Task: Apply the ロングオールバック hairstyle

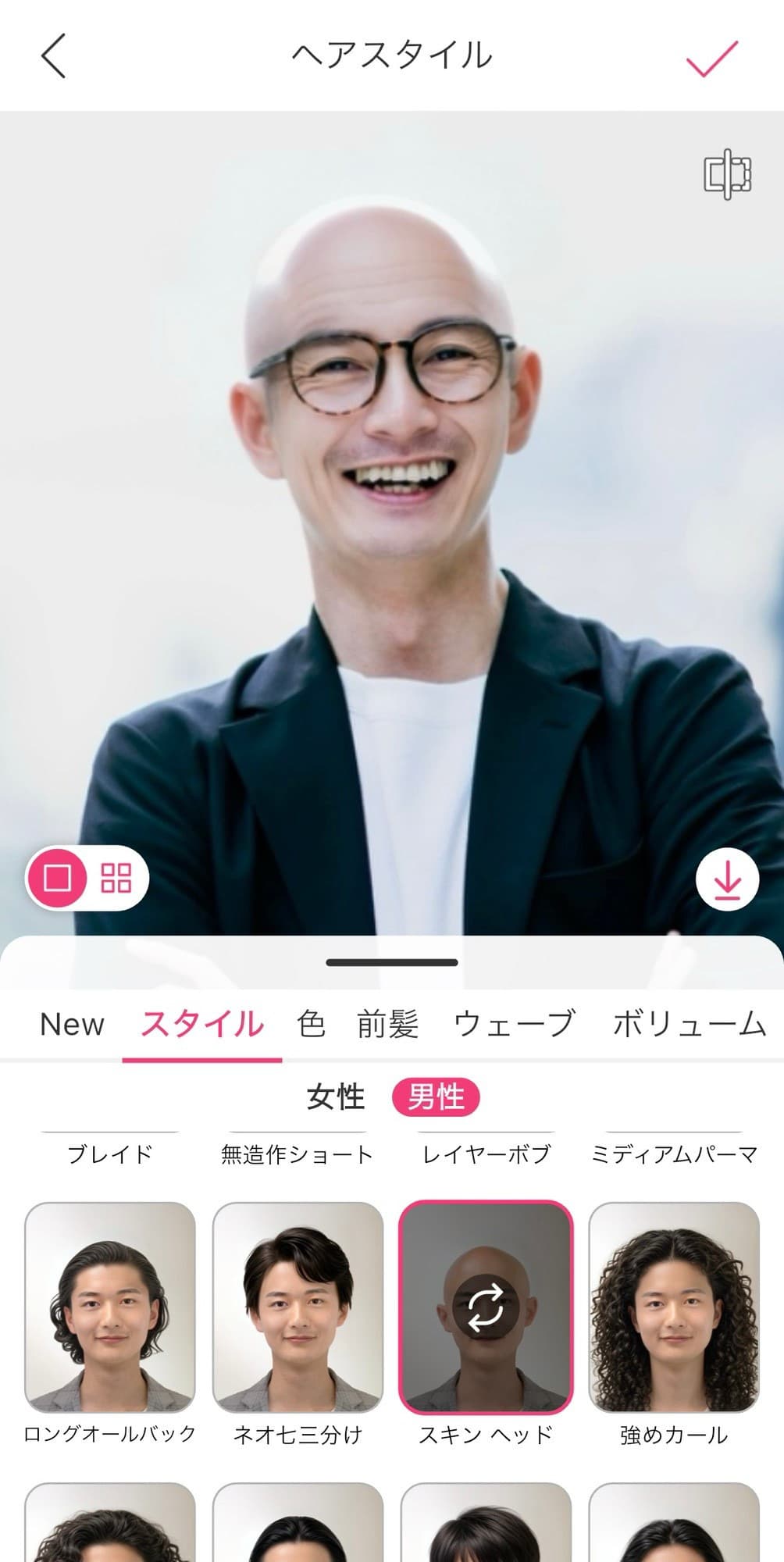Action: 110,1307
